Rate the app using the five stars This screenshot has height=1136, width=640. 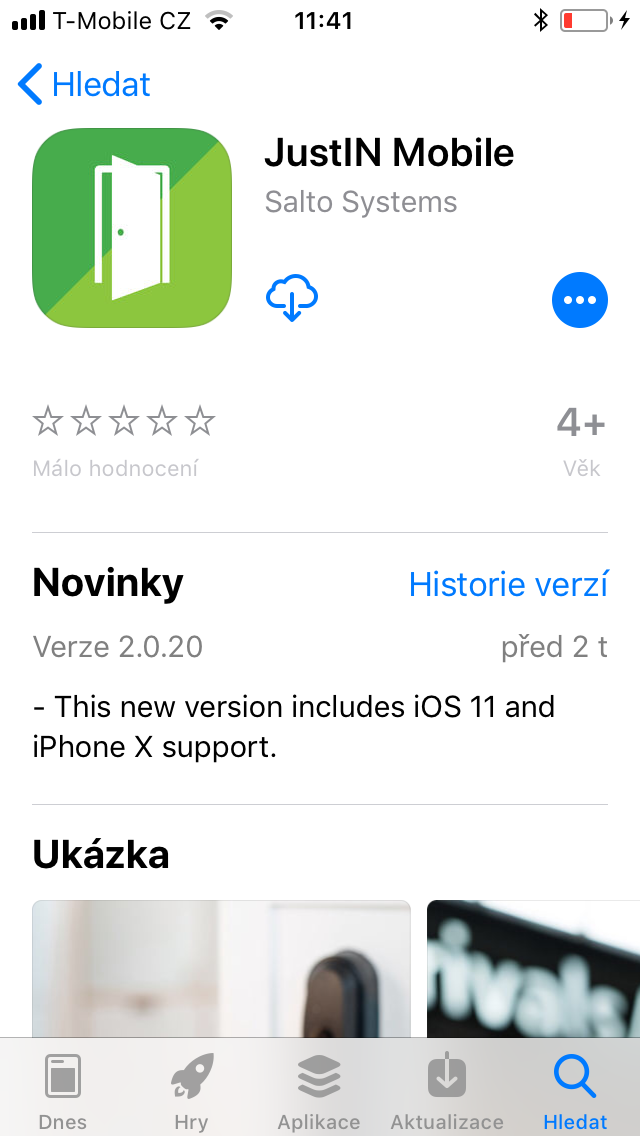coord(124,421)
